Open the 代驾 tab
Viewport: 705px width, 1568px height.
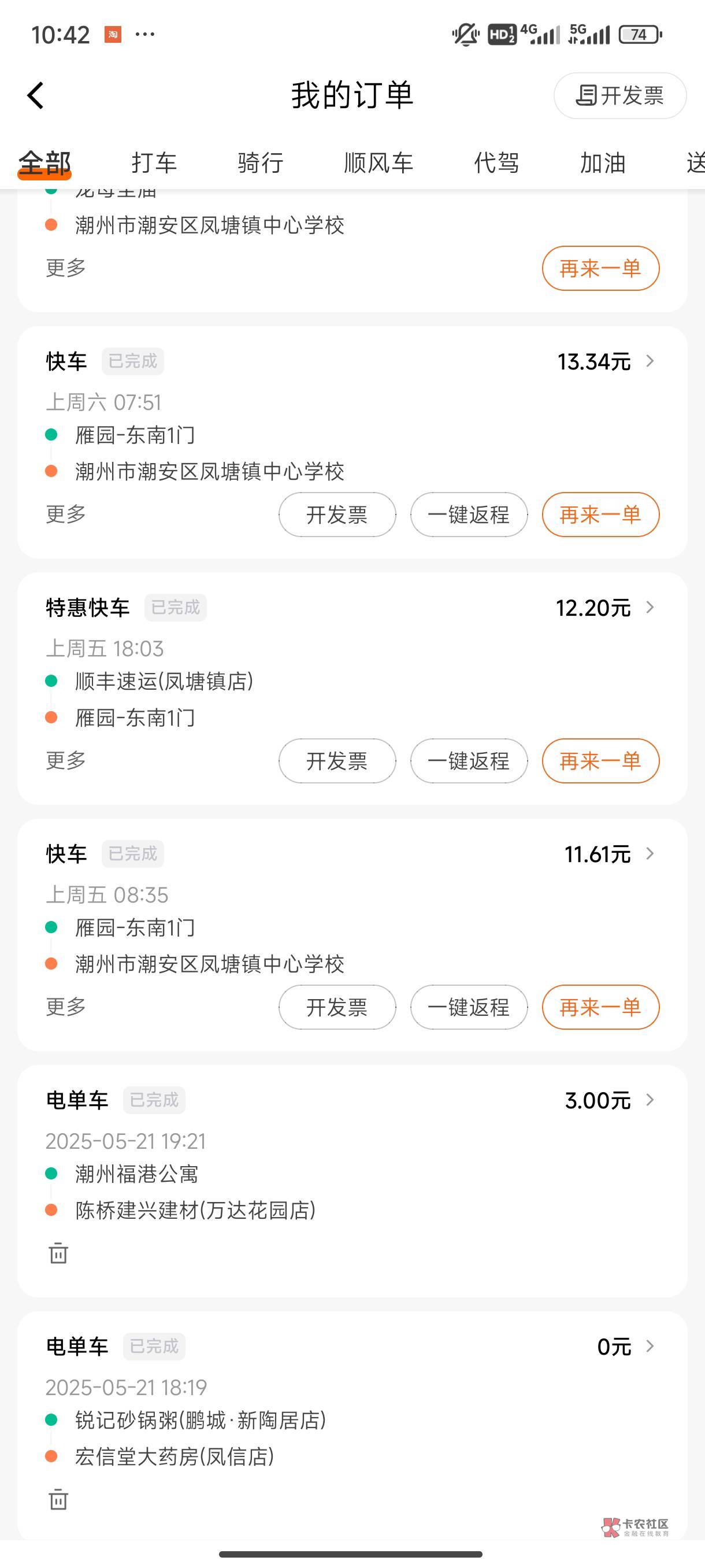[x=496, y=163]
